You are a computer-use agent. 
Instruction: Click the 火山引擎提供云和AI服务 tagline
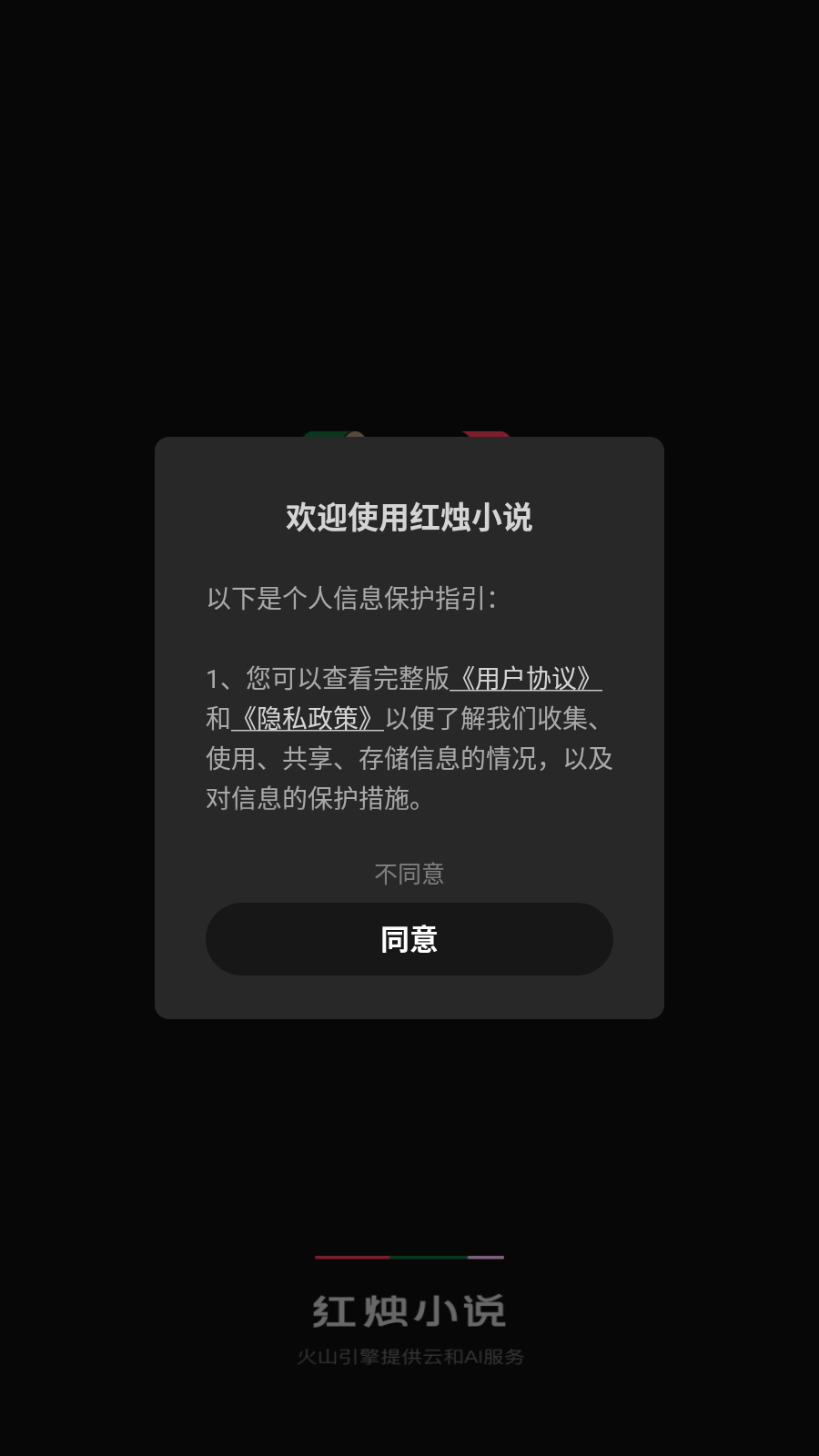(x=409, y=1355)
